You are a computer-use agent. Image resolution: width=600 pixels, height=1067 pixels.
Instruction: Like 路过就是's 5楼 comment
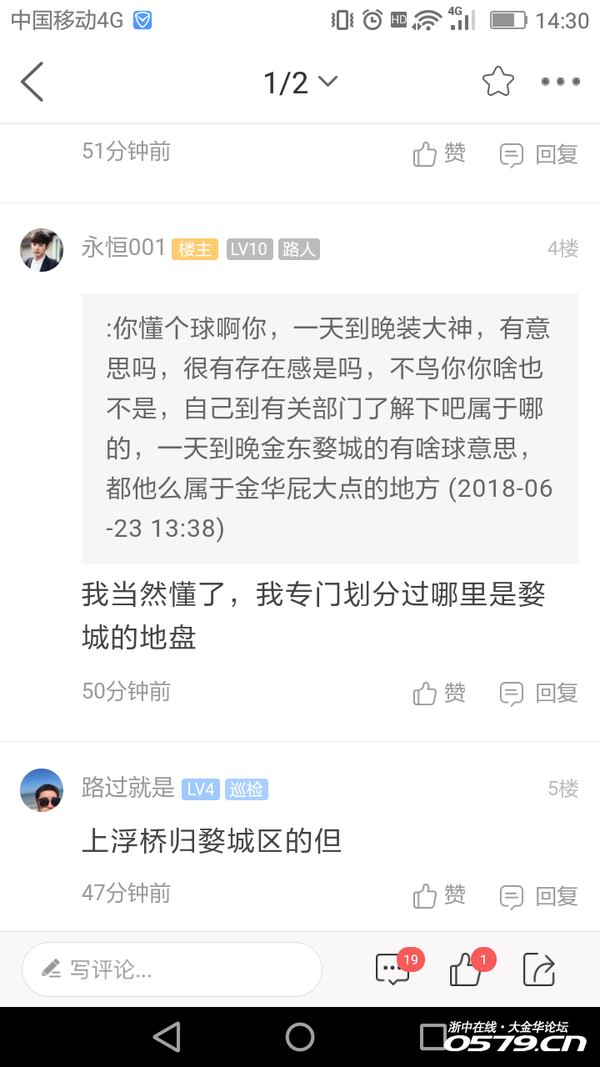pyautogui.click(x=440, y=894)
